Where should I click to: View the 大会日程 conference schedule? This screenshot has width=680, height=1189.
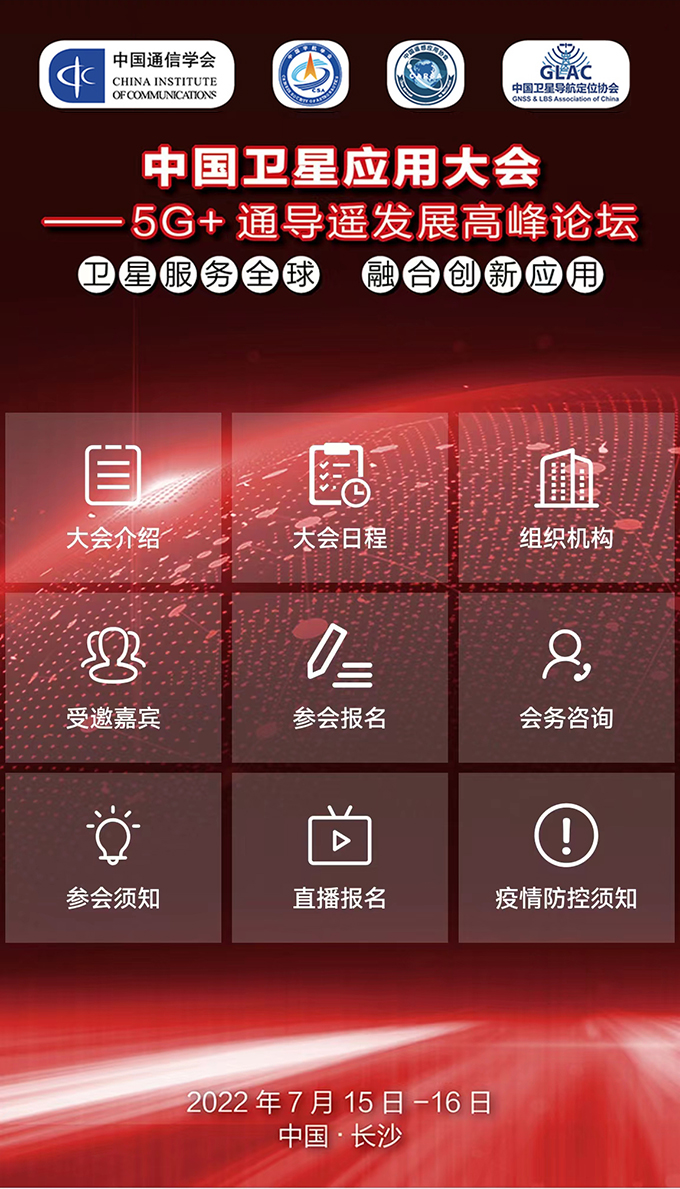[x=340, y=497]
